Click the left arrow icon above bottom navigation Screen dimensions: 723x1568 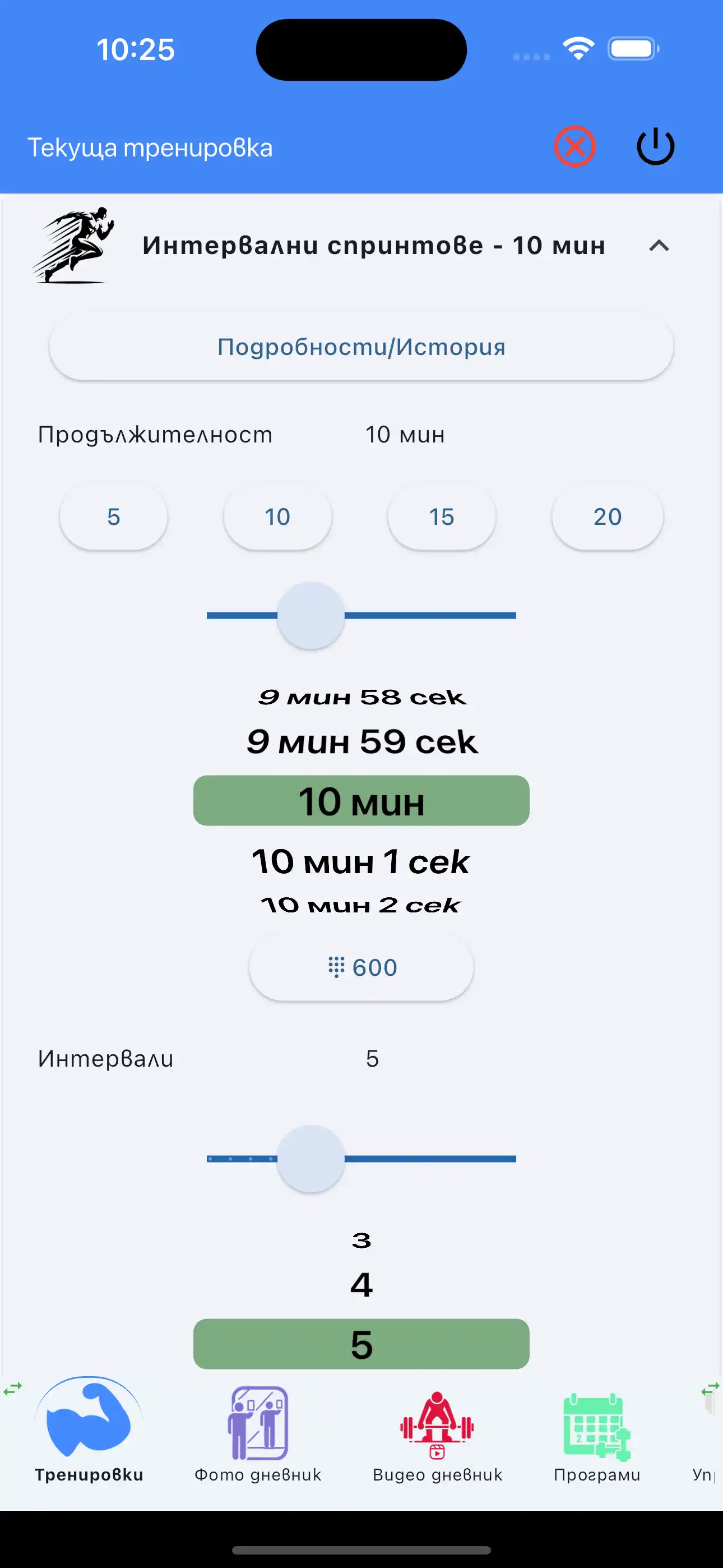tap(11, 1389)
